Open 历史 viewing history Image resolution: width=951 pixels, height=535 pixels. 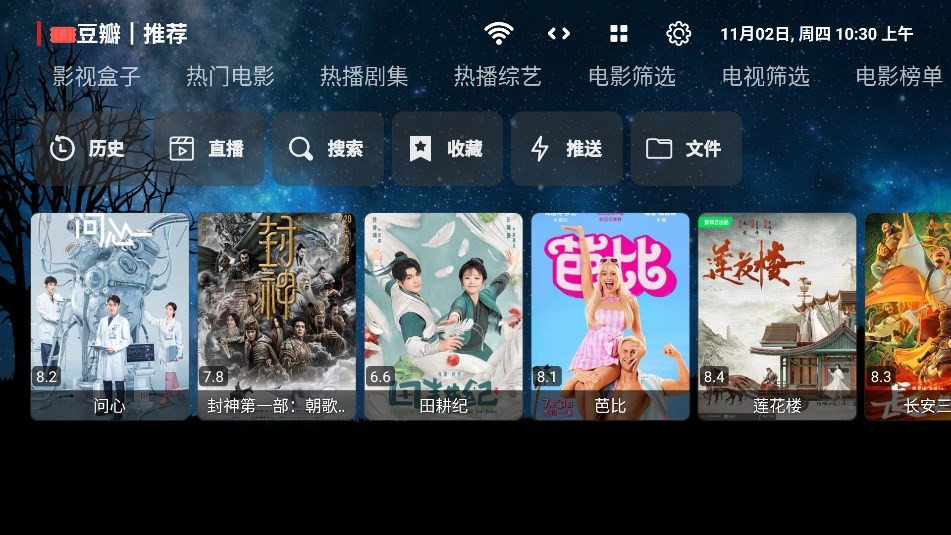(88, 149)
